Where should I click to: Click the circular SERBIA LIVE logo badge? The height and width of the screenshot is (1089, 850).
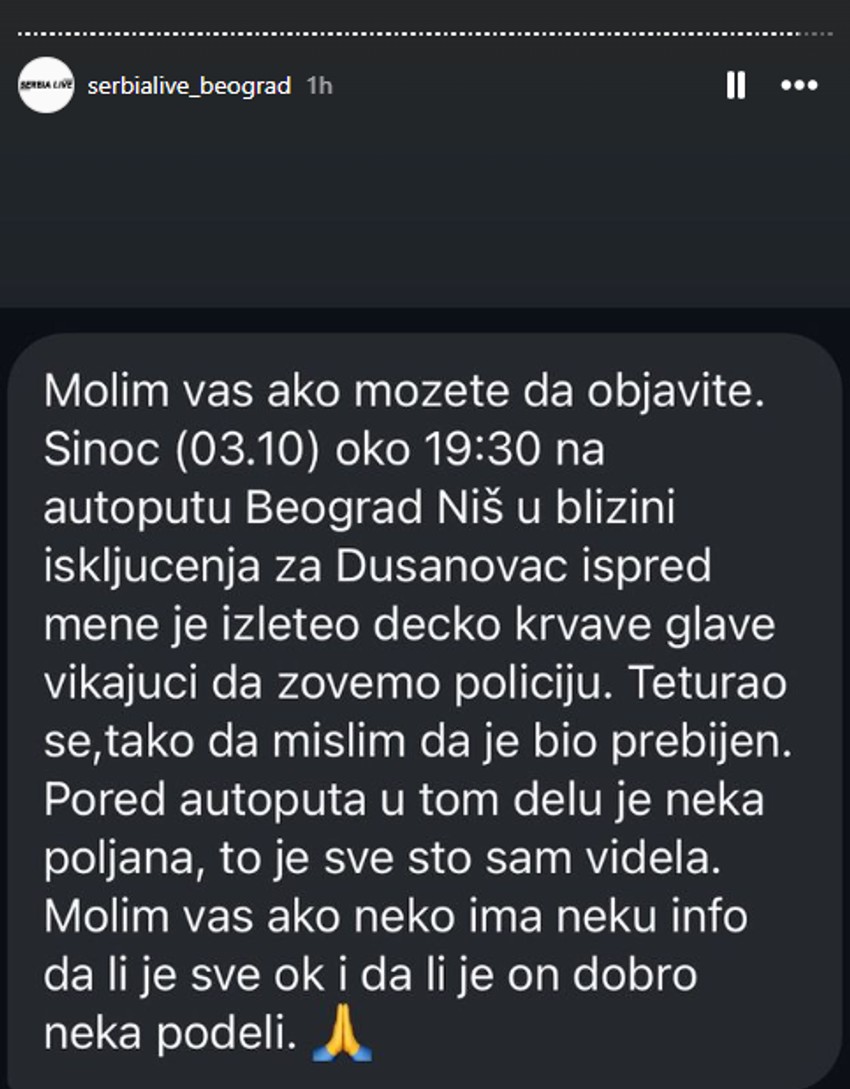tap(47, 87)
